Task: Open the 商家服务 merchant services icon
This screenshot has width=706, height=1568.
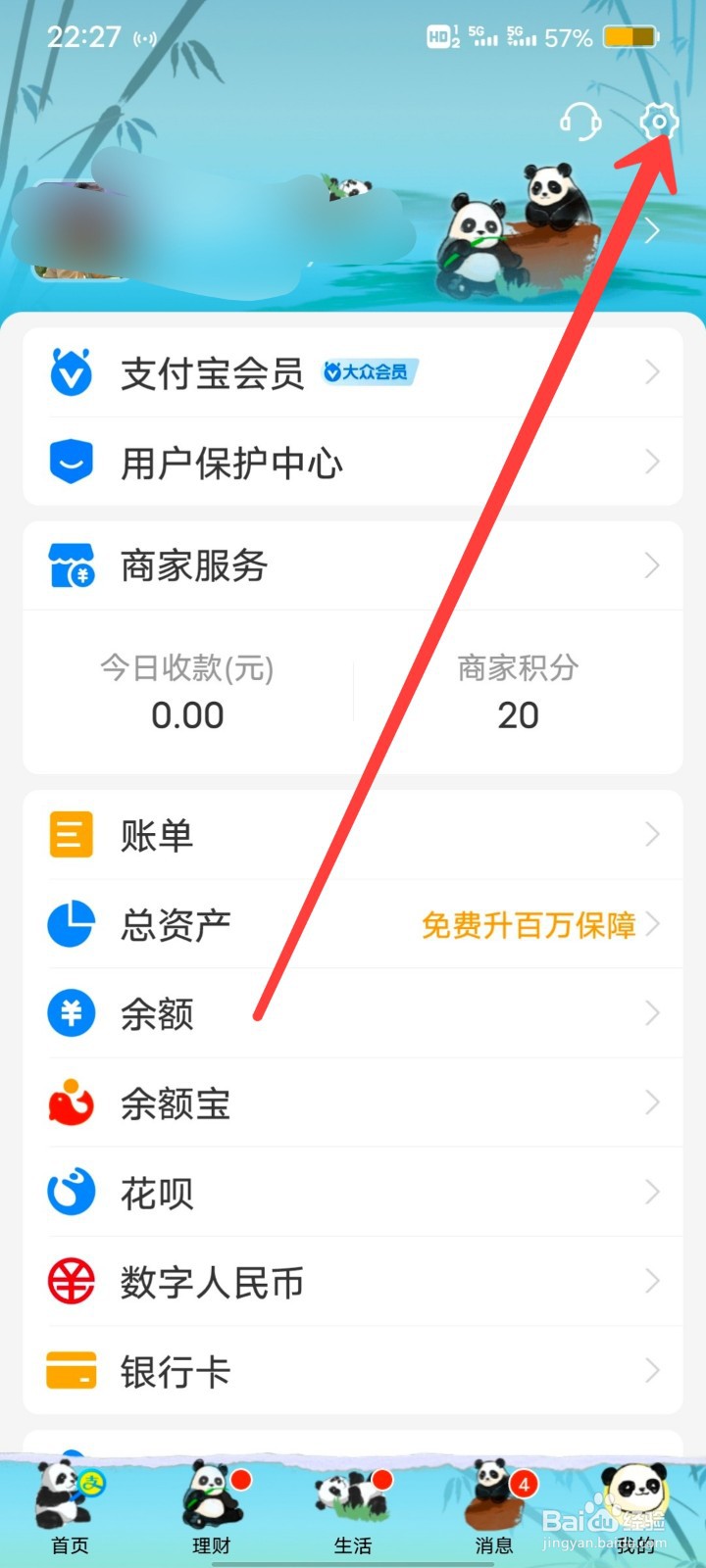Action: click(70, 565)
